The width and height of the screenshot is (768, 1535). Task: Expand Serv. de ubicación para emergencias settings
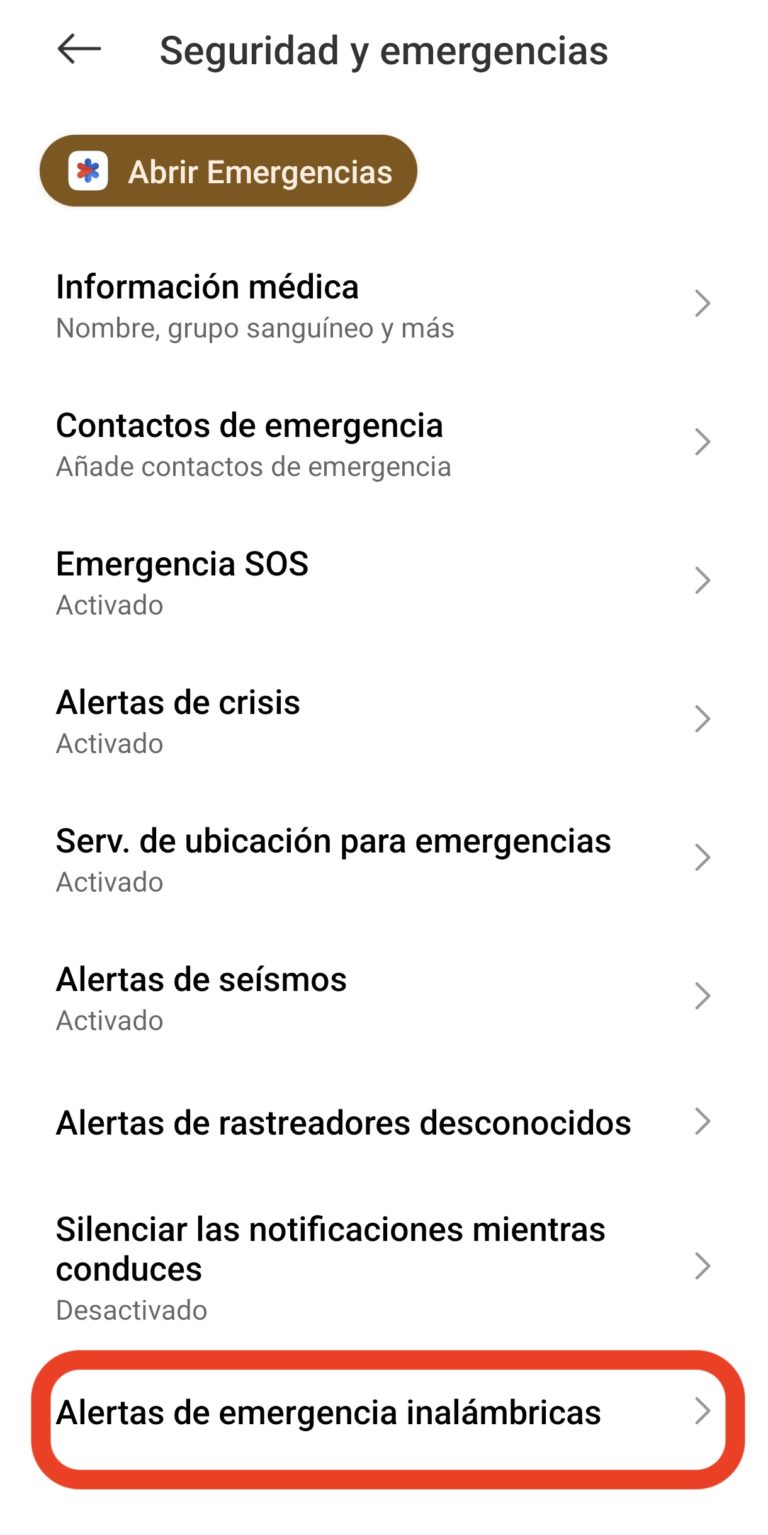(703, 857)
